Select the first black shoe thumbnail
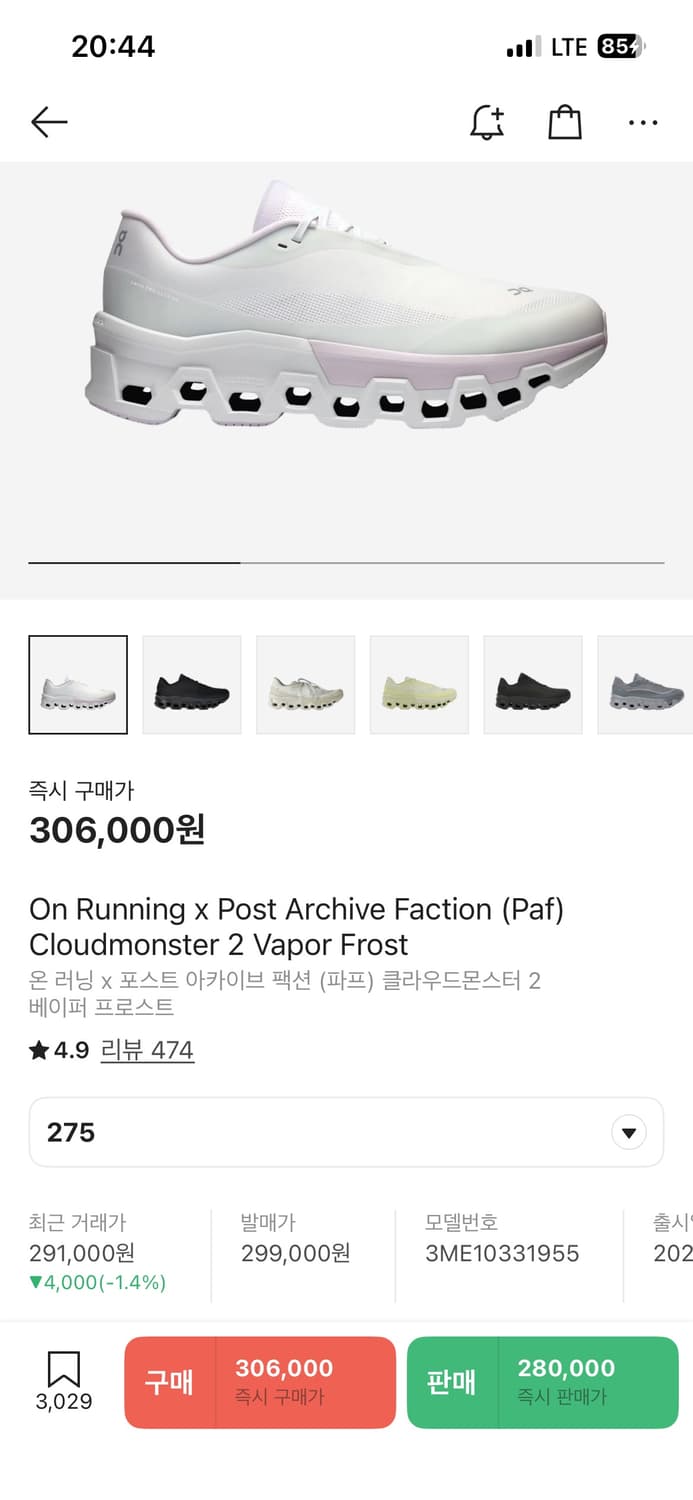Screen dimensions: 693x1500 point(192,685)
